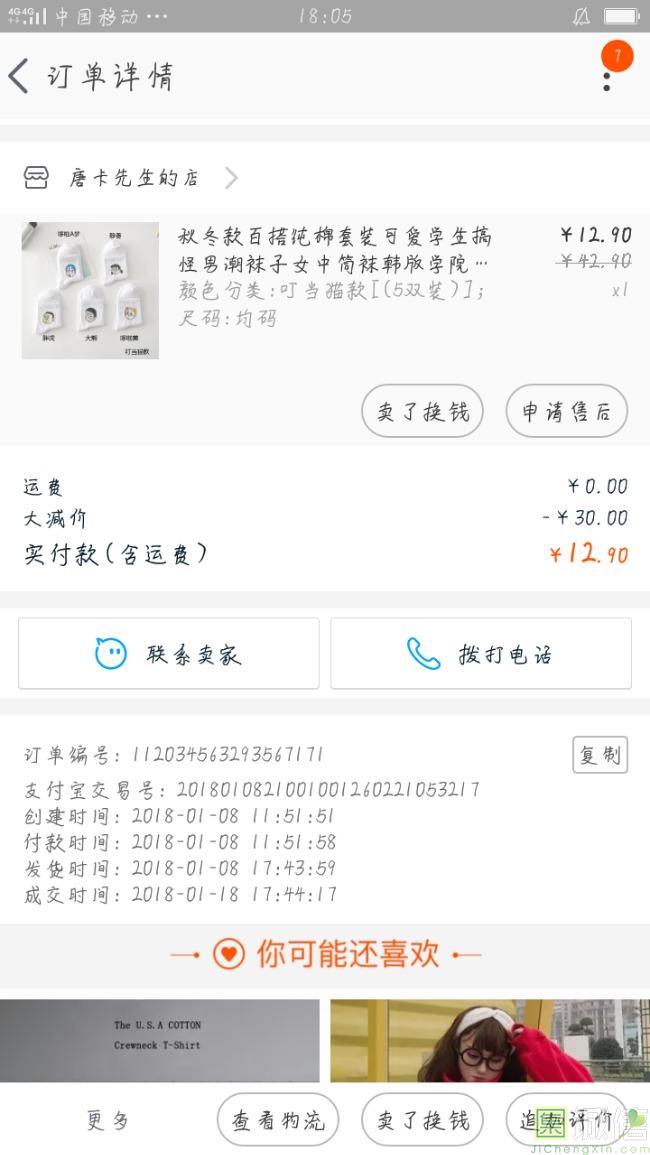Viewport: 650px width, 1155px height.
Task: Open the recommended item with the girl in red
Action: click(490, 1040)
